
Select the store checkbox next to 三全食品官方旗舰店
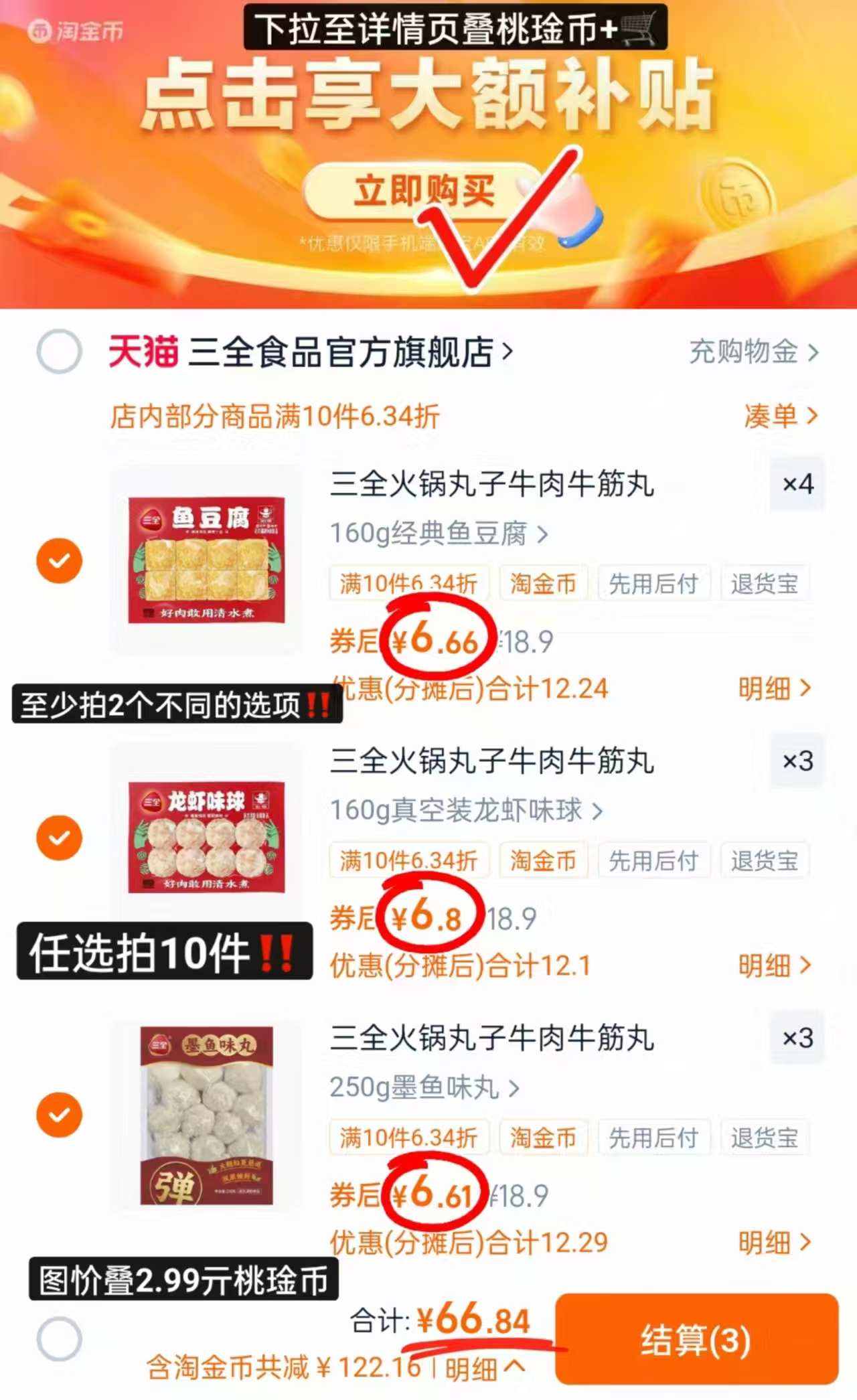59,350
